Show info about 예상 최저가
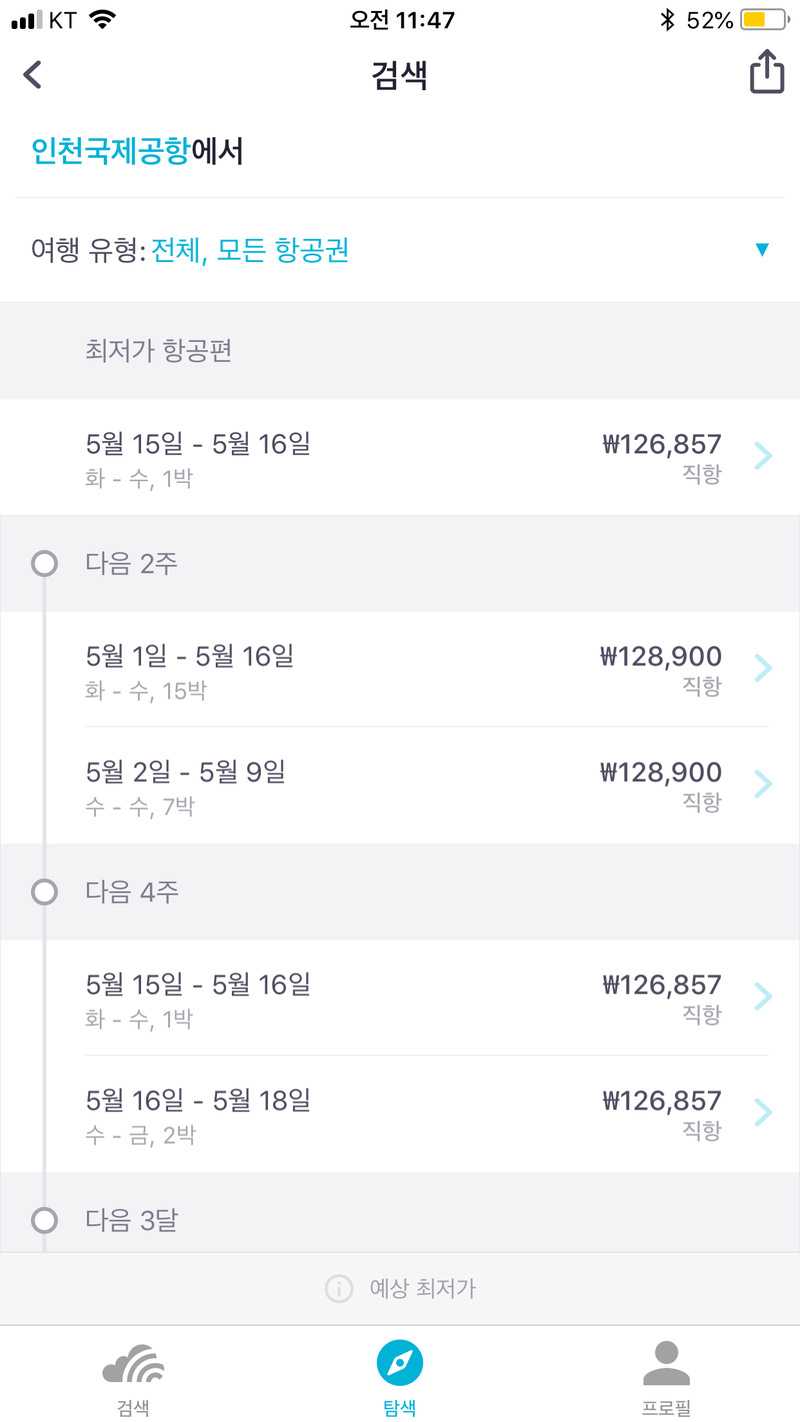The image size is (800, 1422). pos(339,1288)
